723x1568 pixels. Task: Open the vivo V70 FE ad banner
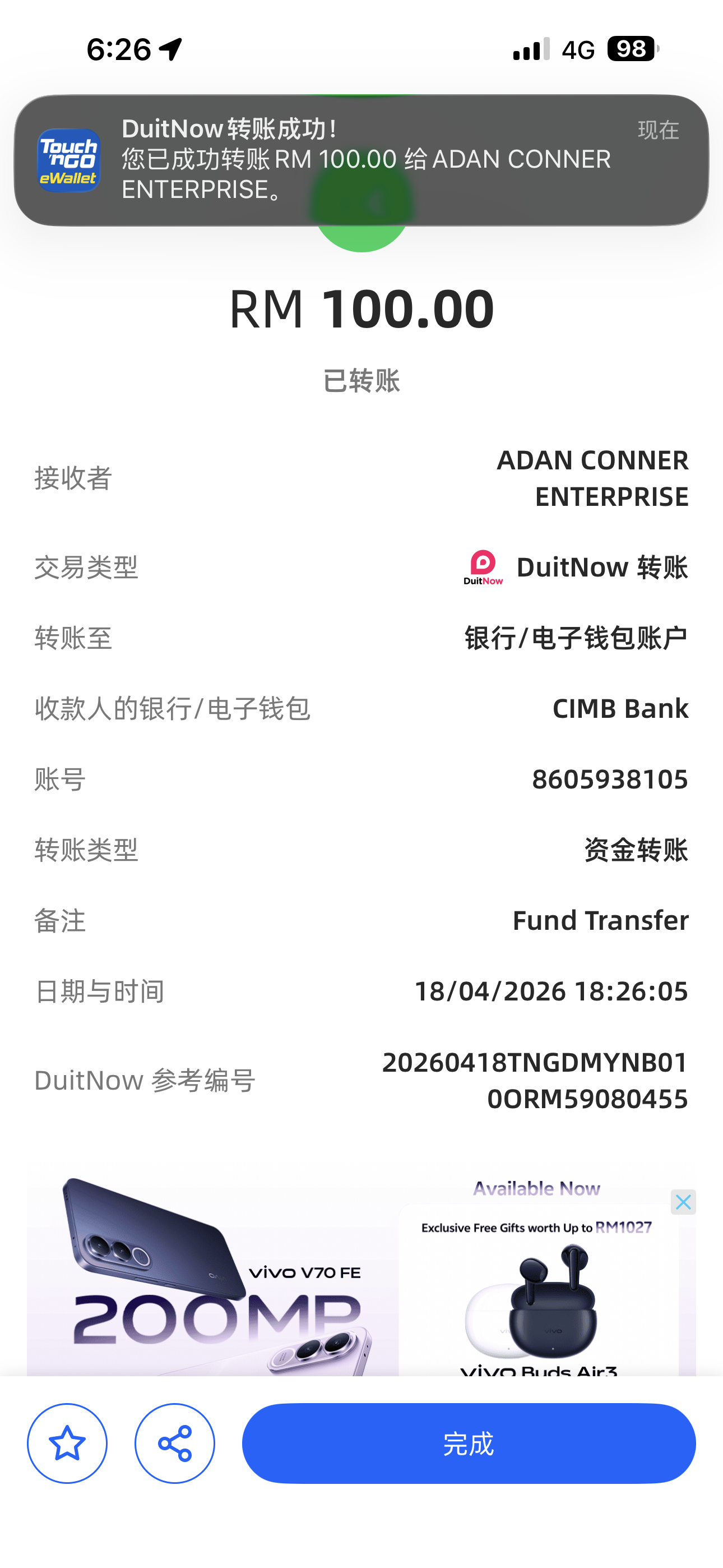243,1278
